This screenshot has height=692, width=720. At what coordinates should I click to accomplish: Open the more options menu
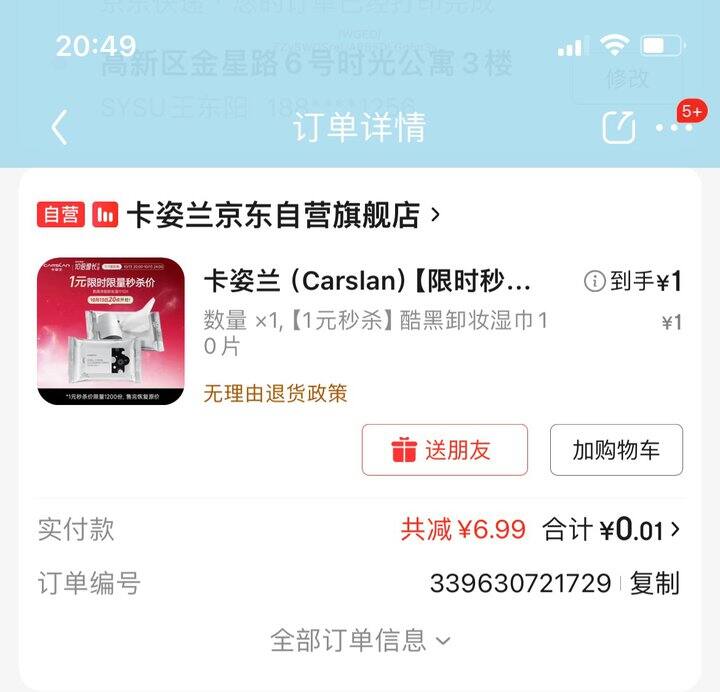coord(673,127)
